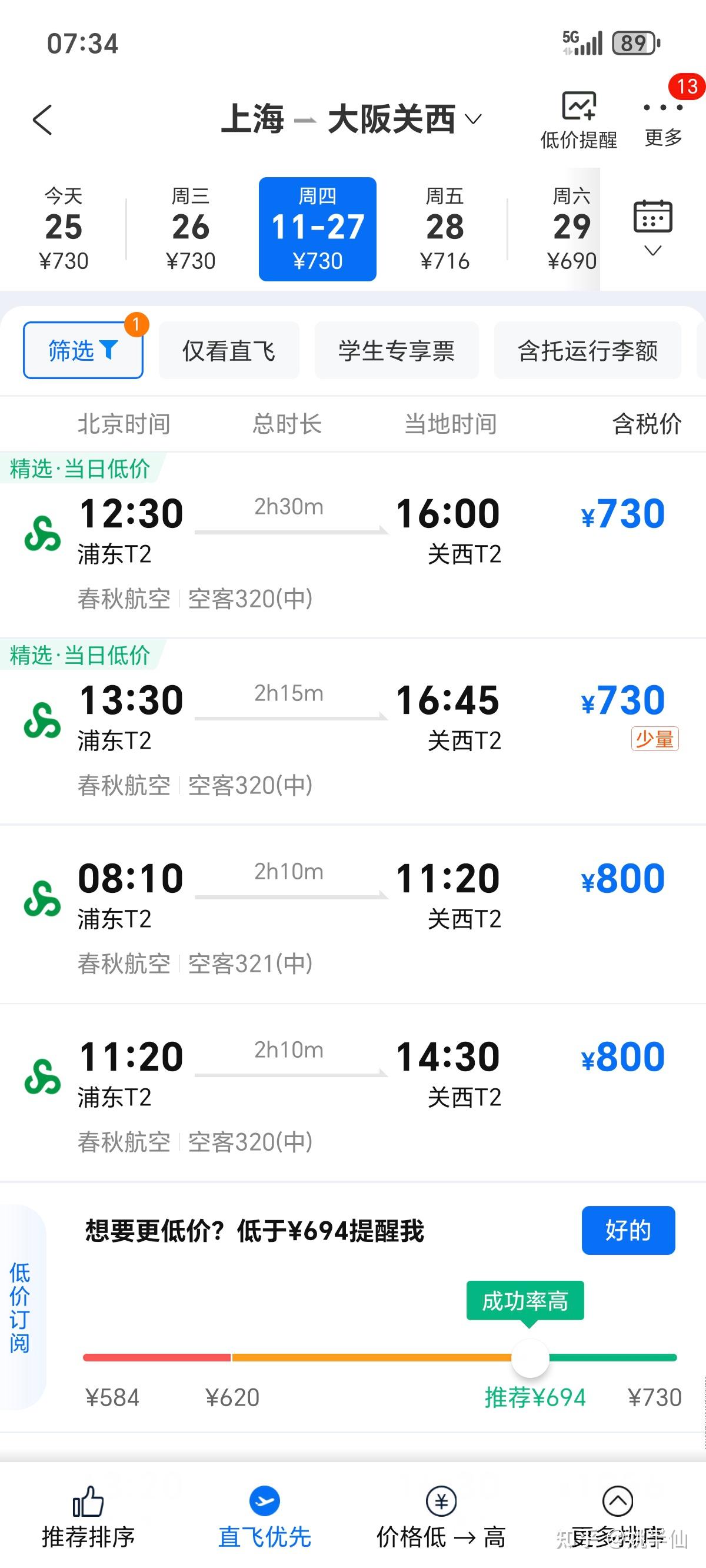This screenshot has width=706, height=1568.
Task: Open the 筛选 filter options
Action: (84, 351)
